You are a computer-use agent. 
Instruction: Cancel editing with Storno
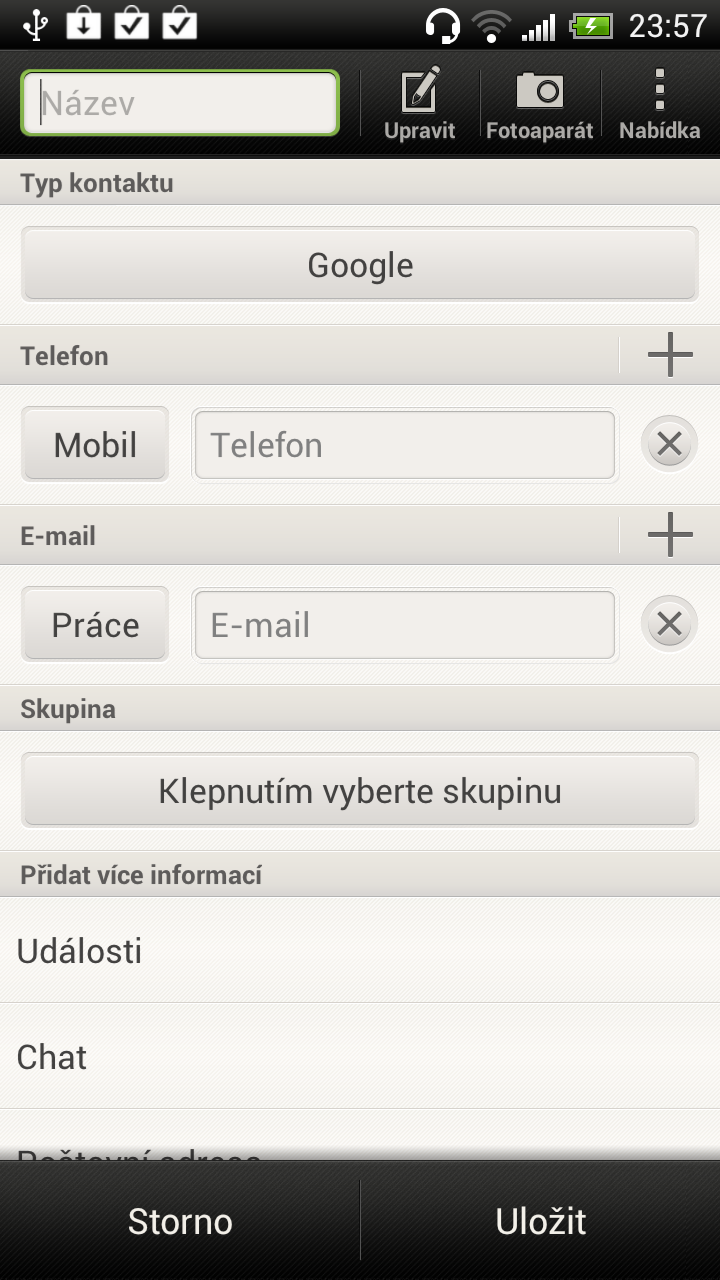click(180, 1220)
